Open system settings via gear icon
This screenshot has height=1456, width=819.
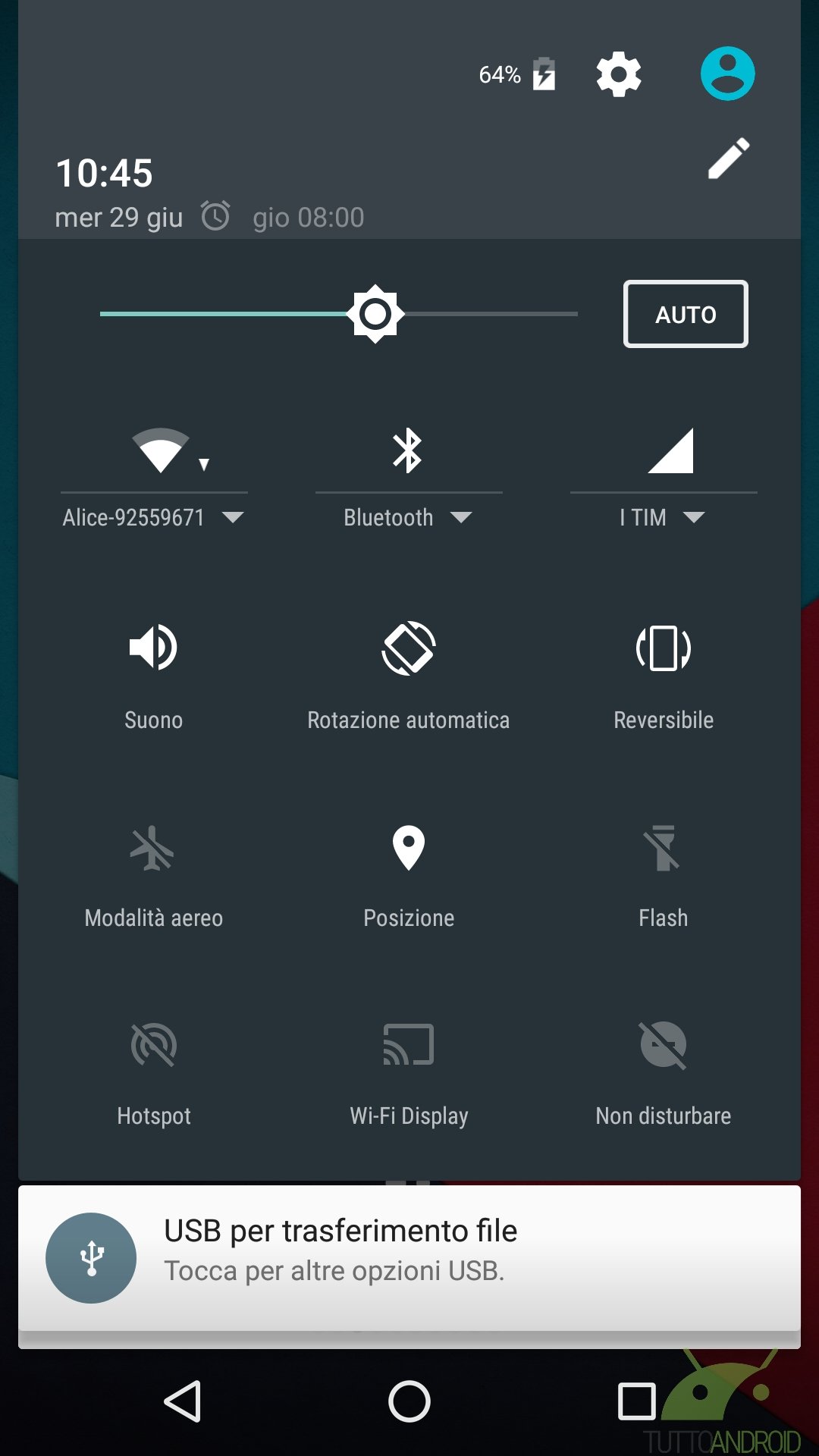[x=618, y=74]
